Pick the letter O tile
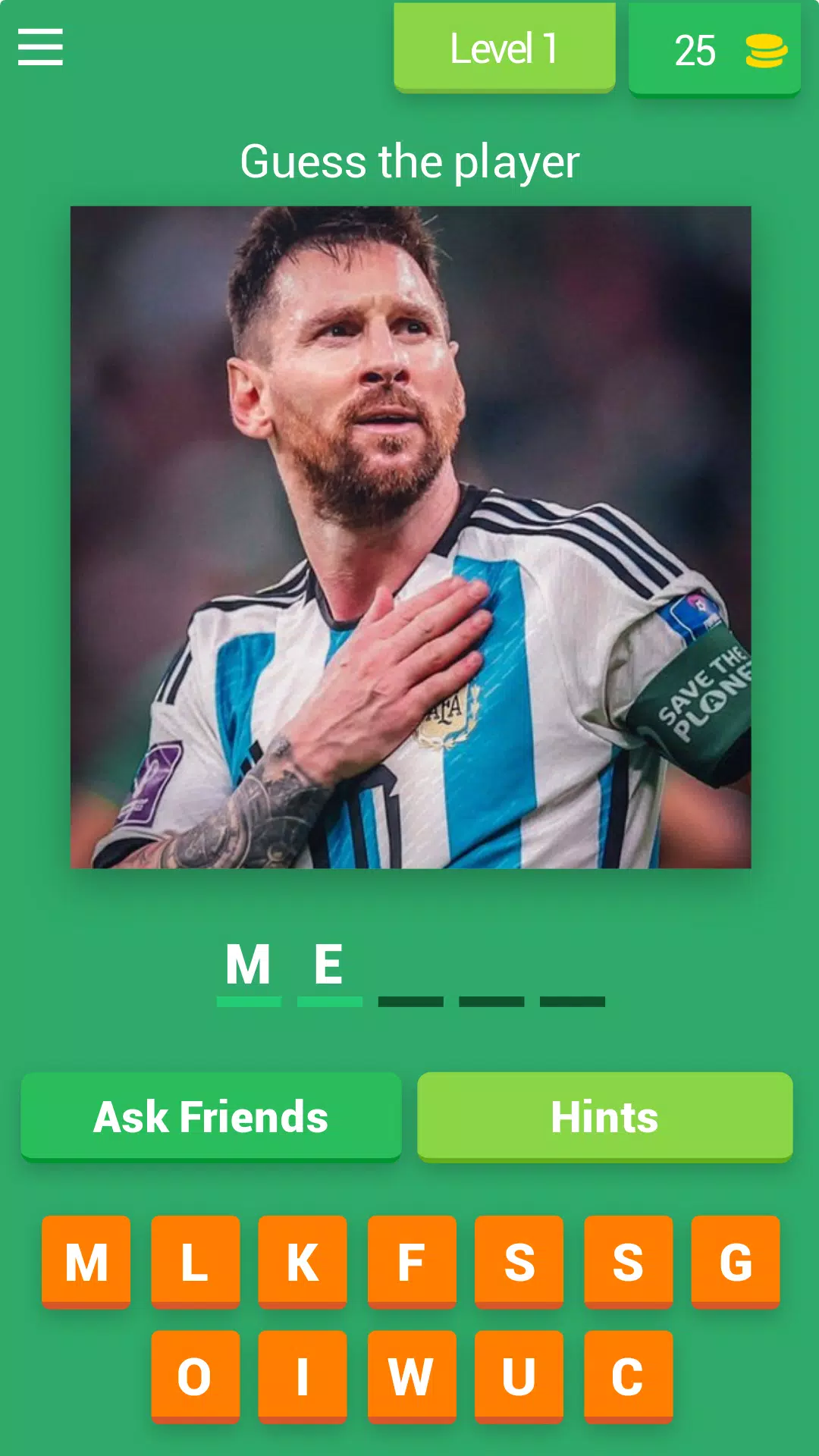Image resolution: width=819 pixels, height=1456 pixels. click(195, 1376)
